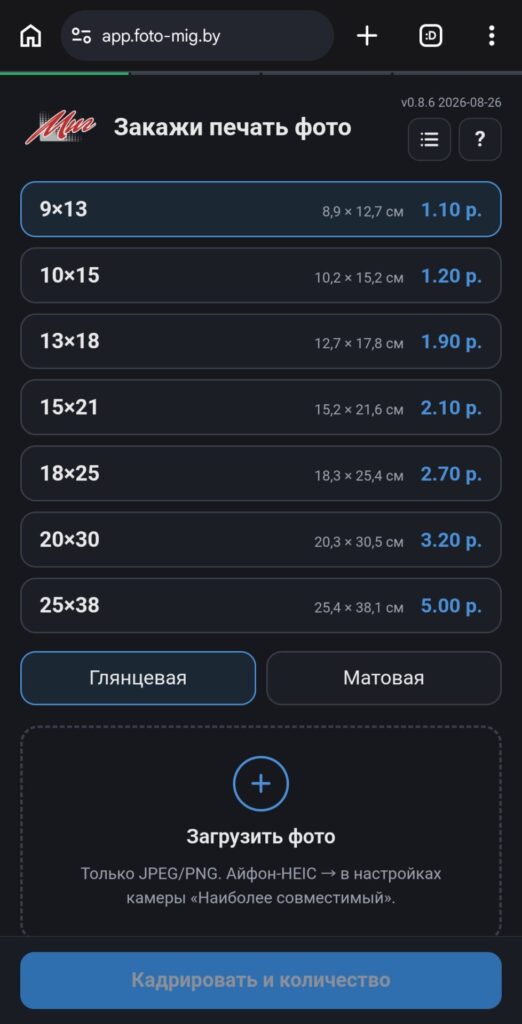Tap Кадрировать и количество button

point(261,980)
